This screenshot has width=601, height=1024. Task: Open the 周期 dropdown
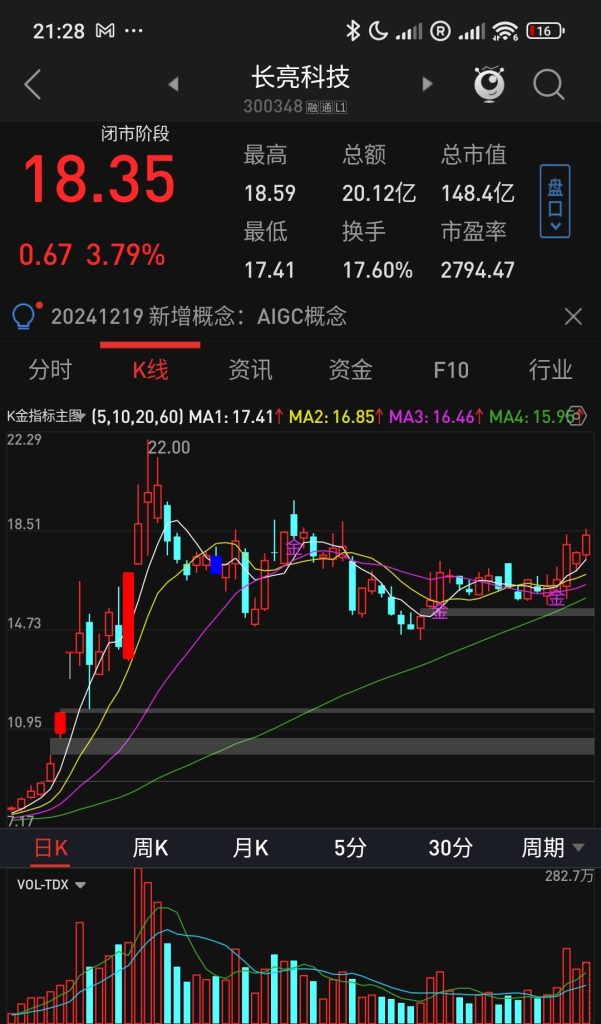[x=552, y=849]
